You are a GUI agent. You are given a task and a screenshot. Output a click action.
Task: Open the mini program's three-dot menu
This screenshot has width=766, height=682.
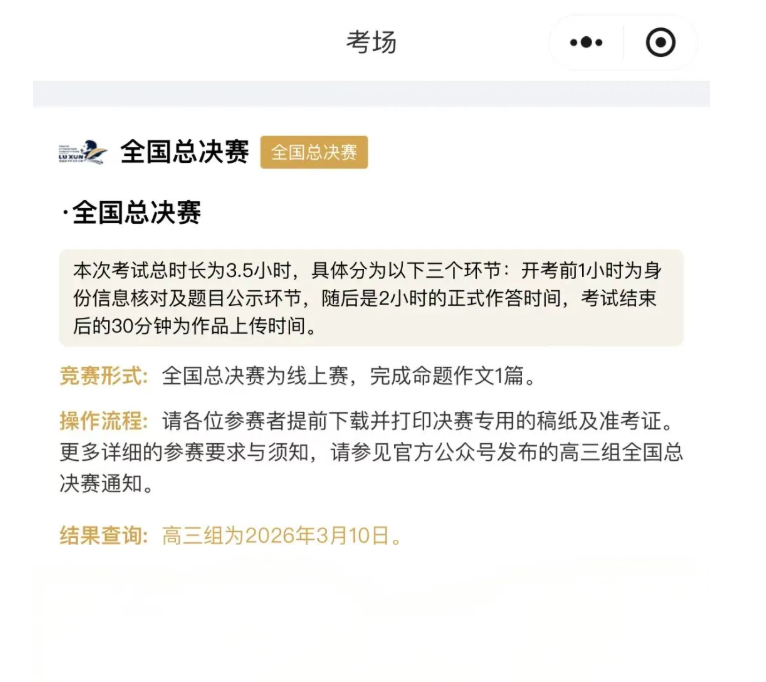click(x=586, y=43)
